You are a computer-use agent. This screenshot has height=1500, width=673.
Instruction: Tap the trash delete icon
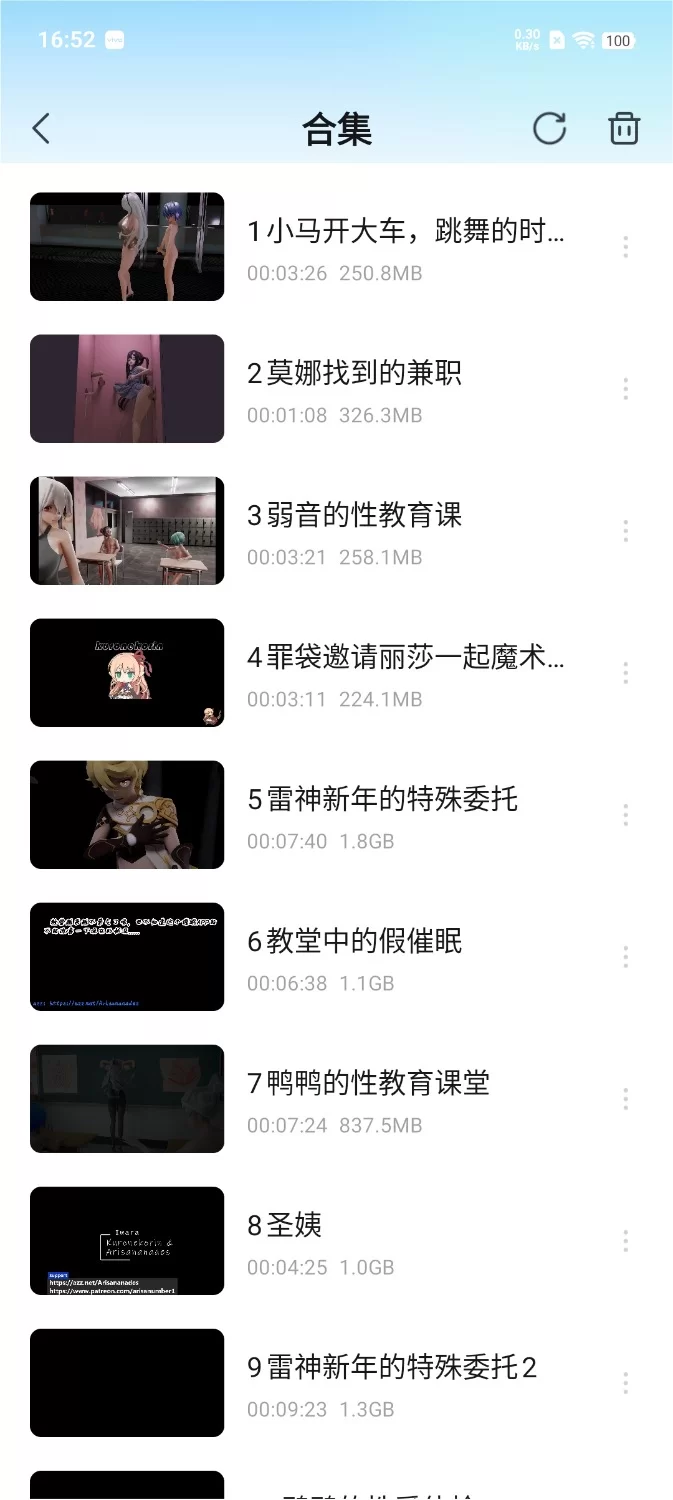(x=624, y=129)
